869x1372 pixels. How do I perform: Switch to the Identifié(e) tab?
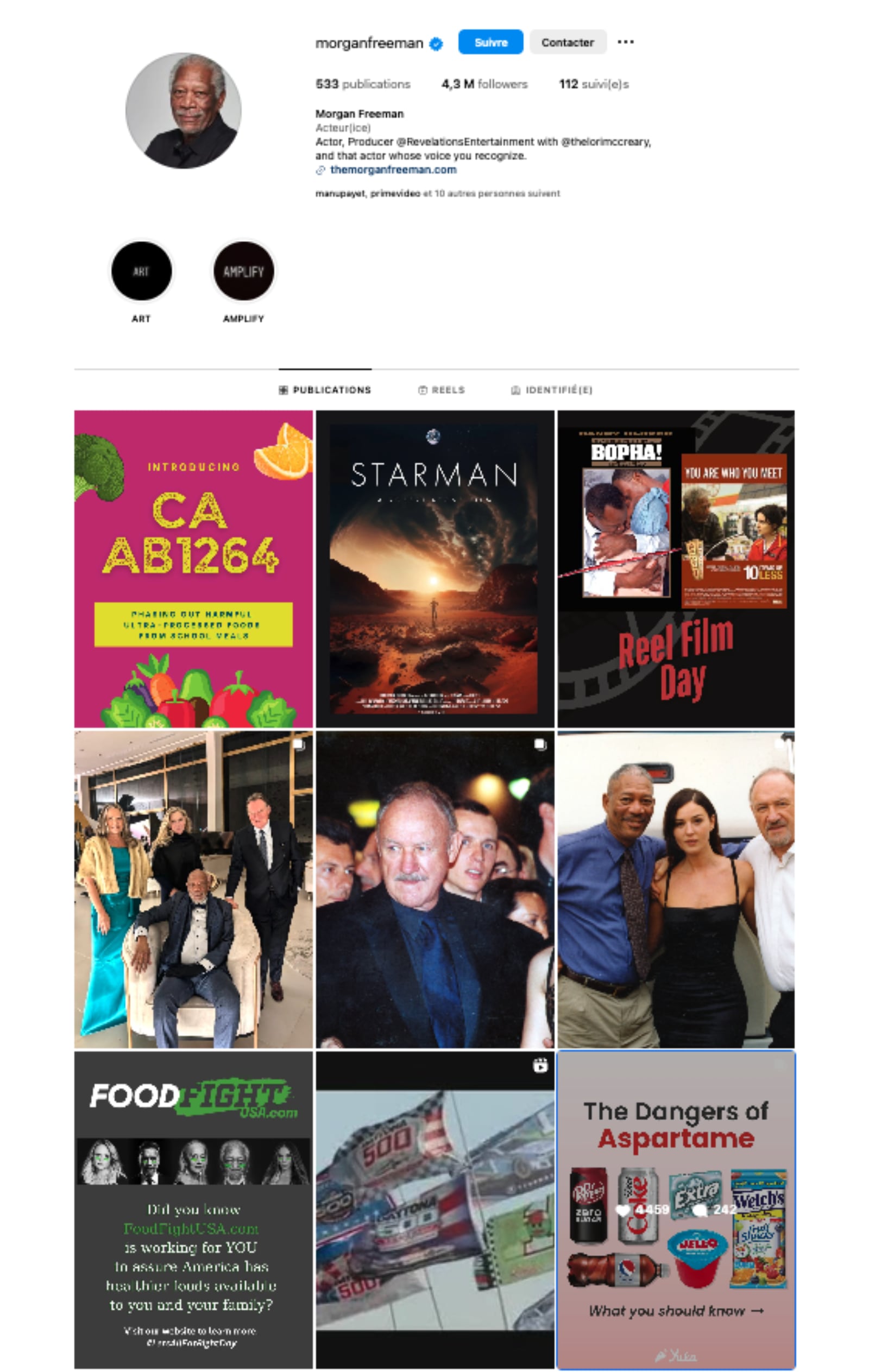click(x=552, y=390)
